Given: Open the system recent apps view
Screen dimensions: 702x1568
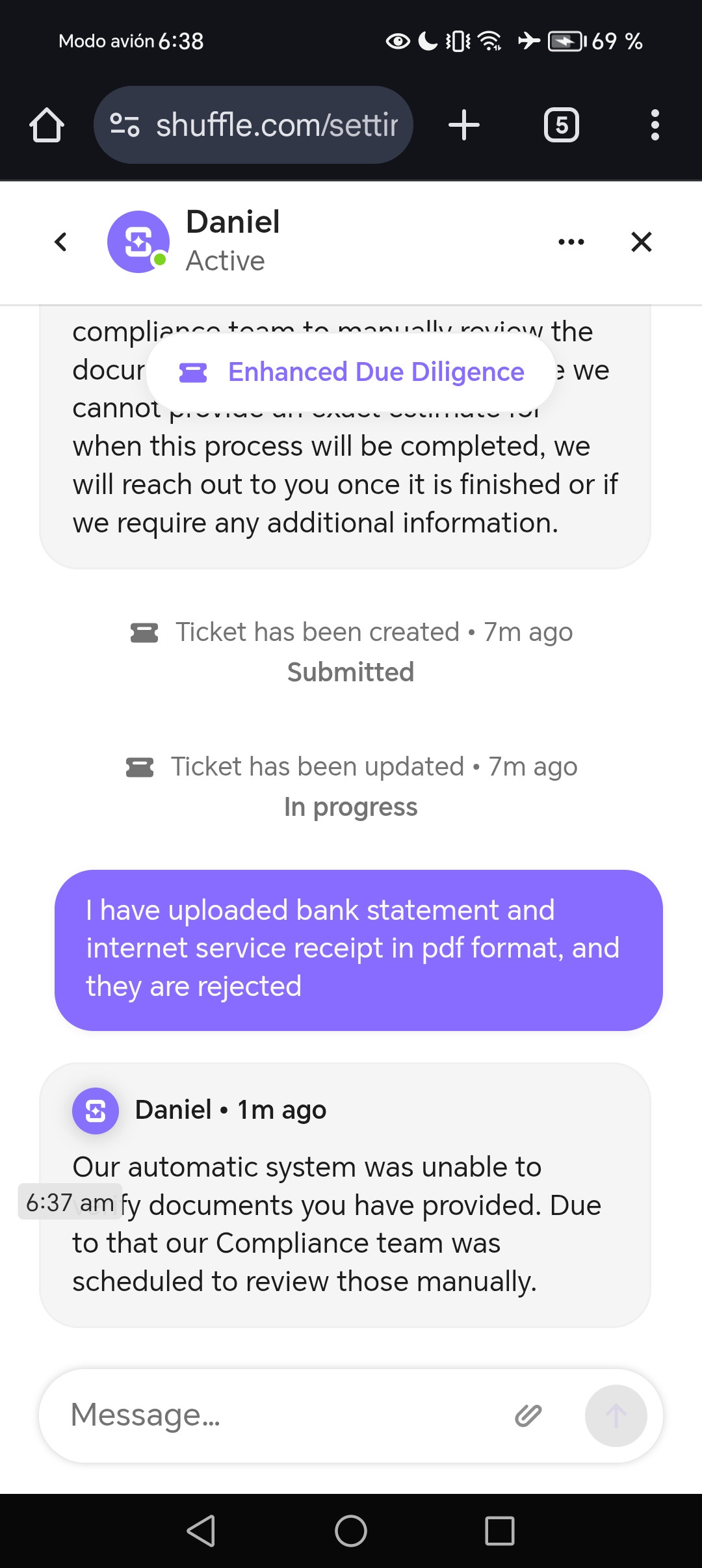Looking at the screenshot, I should [500, 1530].
